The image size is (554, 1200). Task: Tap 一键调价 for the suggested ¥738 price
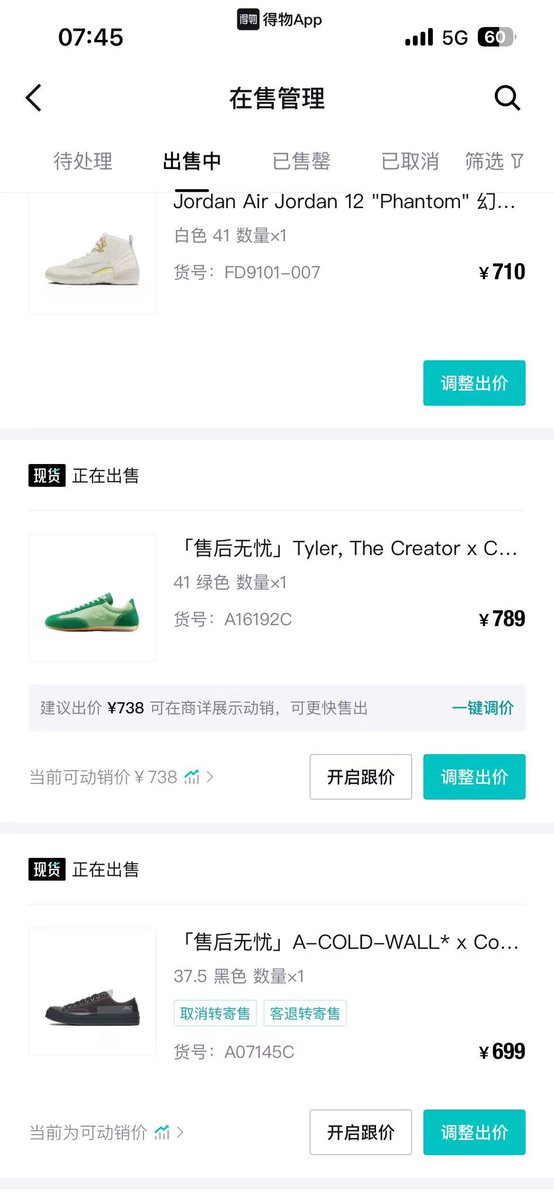483,708
